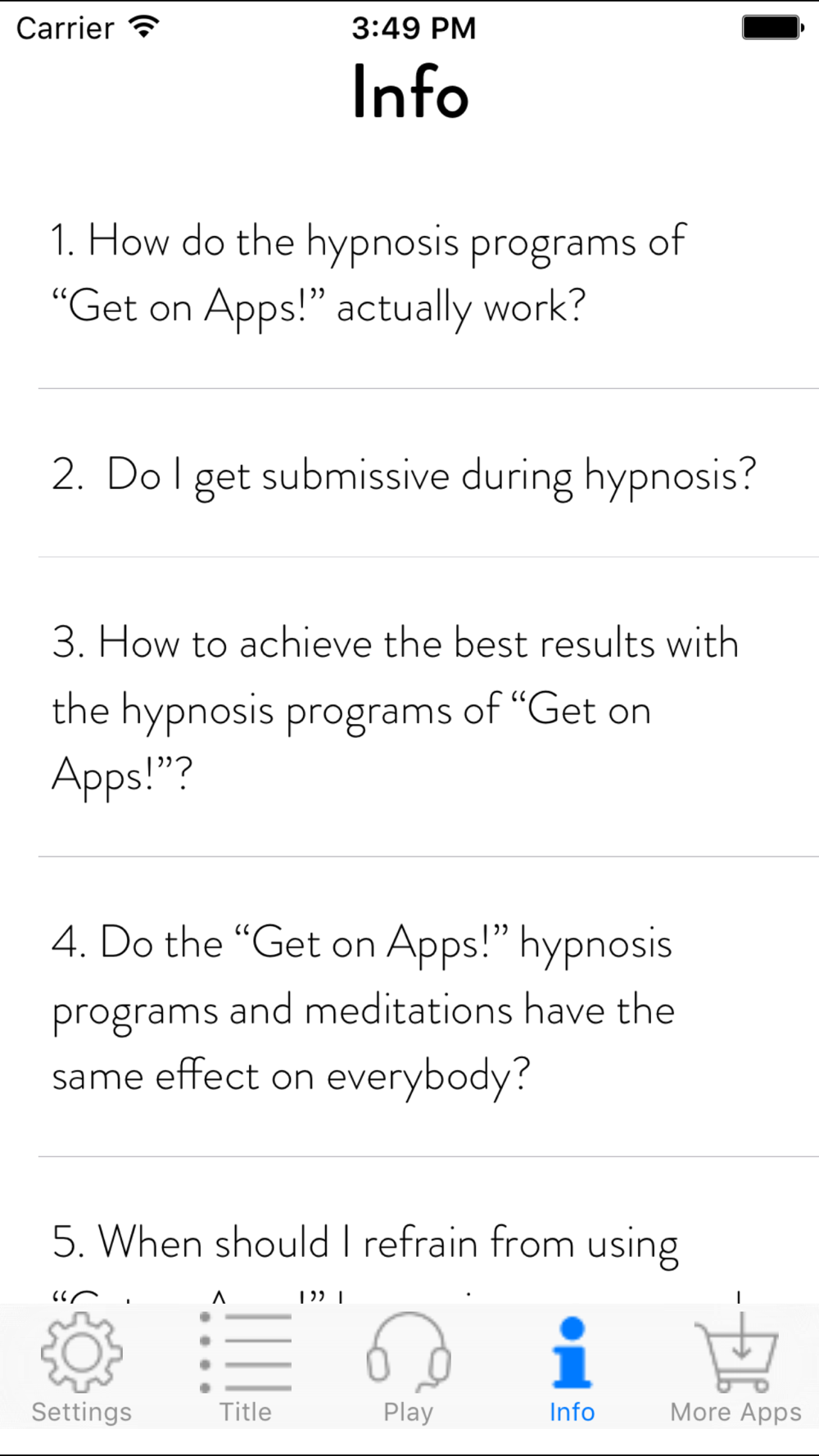Image resolution: width=819 pixels, height=1456 pixels.
Task: Select the Info tab
Action: click(x=572, y=1368)
